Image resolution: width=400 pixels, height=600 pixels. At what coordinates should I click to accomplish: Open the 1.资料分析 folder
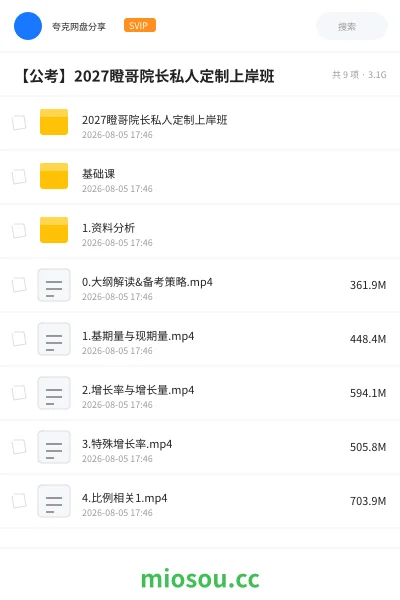(x=200, y=231)
